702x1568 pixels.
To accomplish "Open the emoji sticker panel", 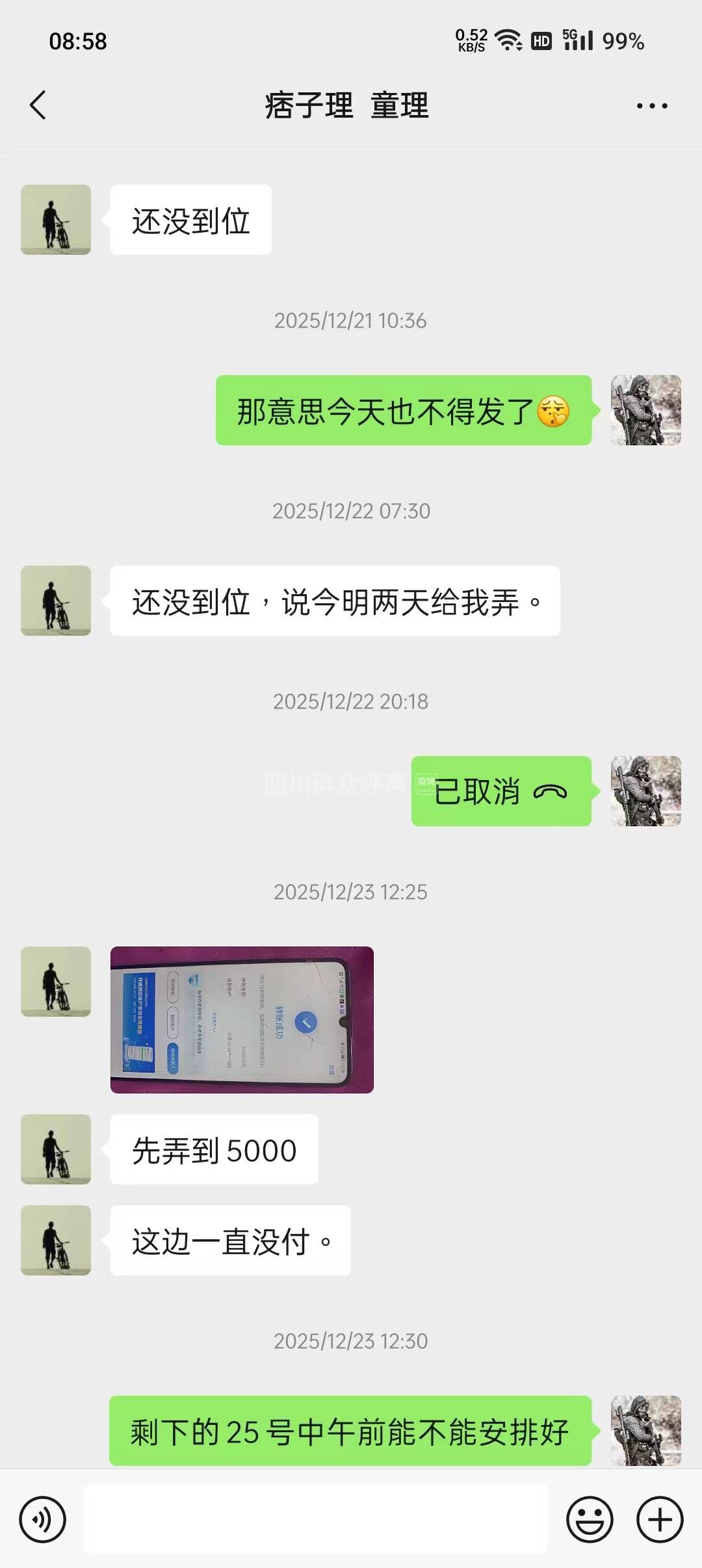I will click(590, 1519).
